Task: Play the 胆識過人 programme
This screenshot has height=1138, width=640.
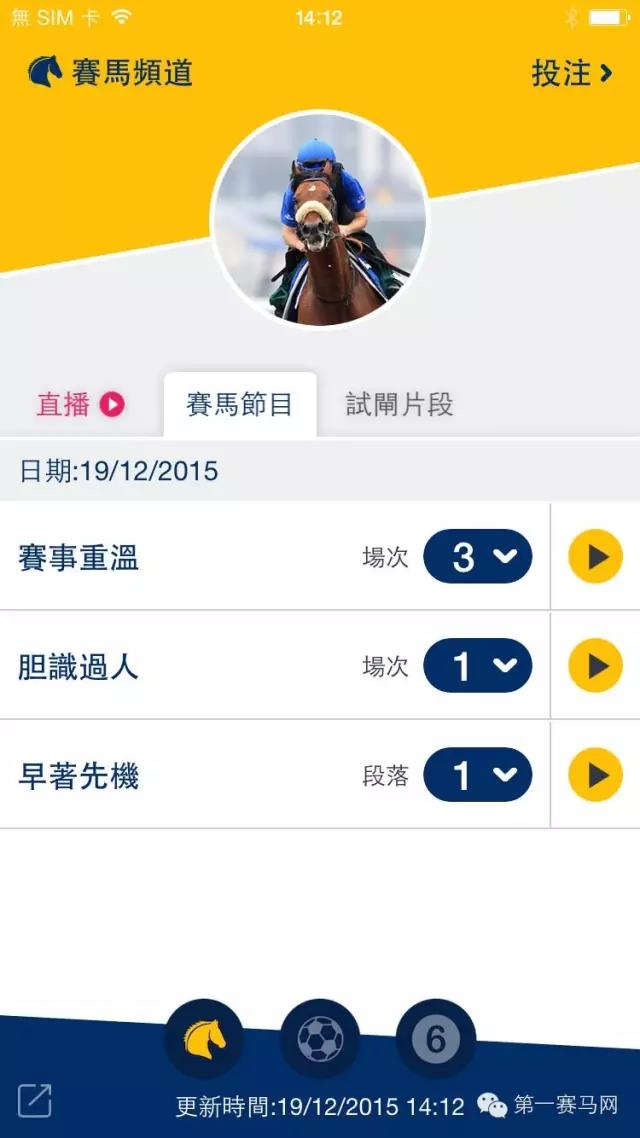Action: coord(595,666)
